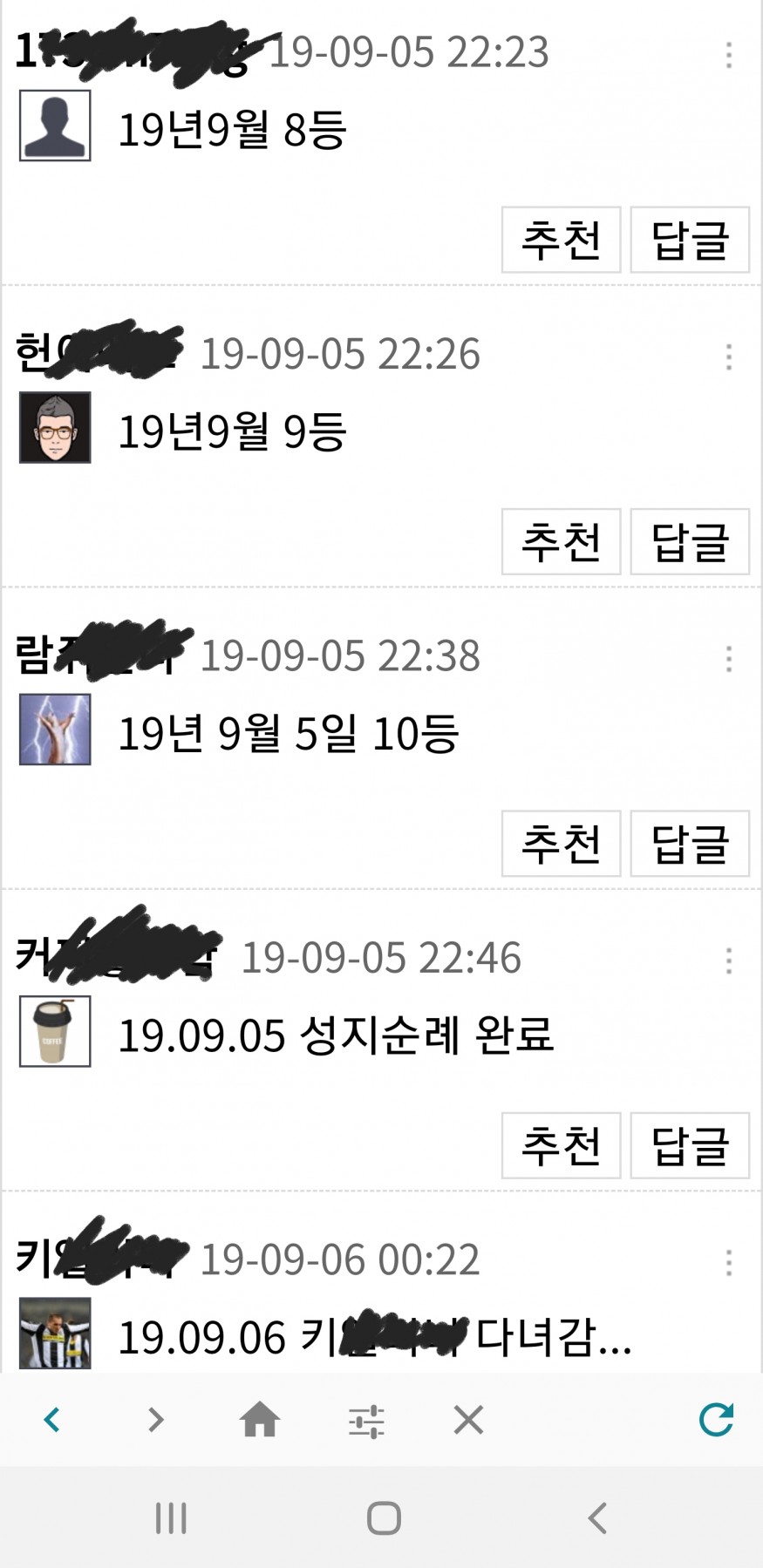
Task: Tap 추천 on the 19년9월 8등 comment
Action: [561, 240]
